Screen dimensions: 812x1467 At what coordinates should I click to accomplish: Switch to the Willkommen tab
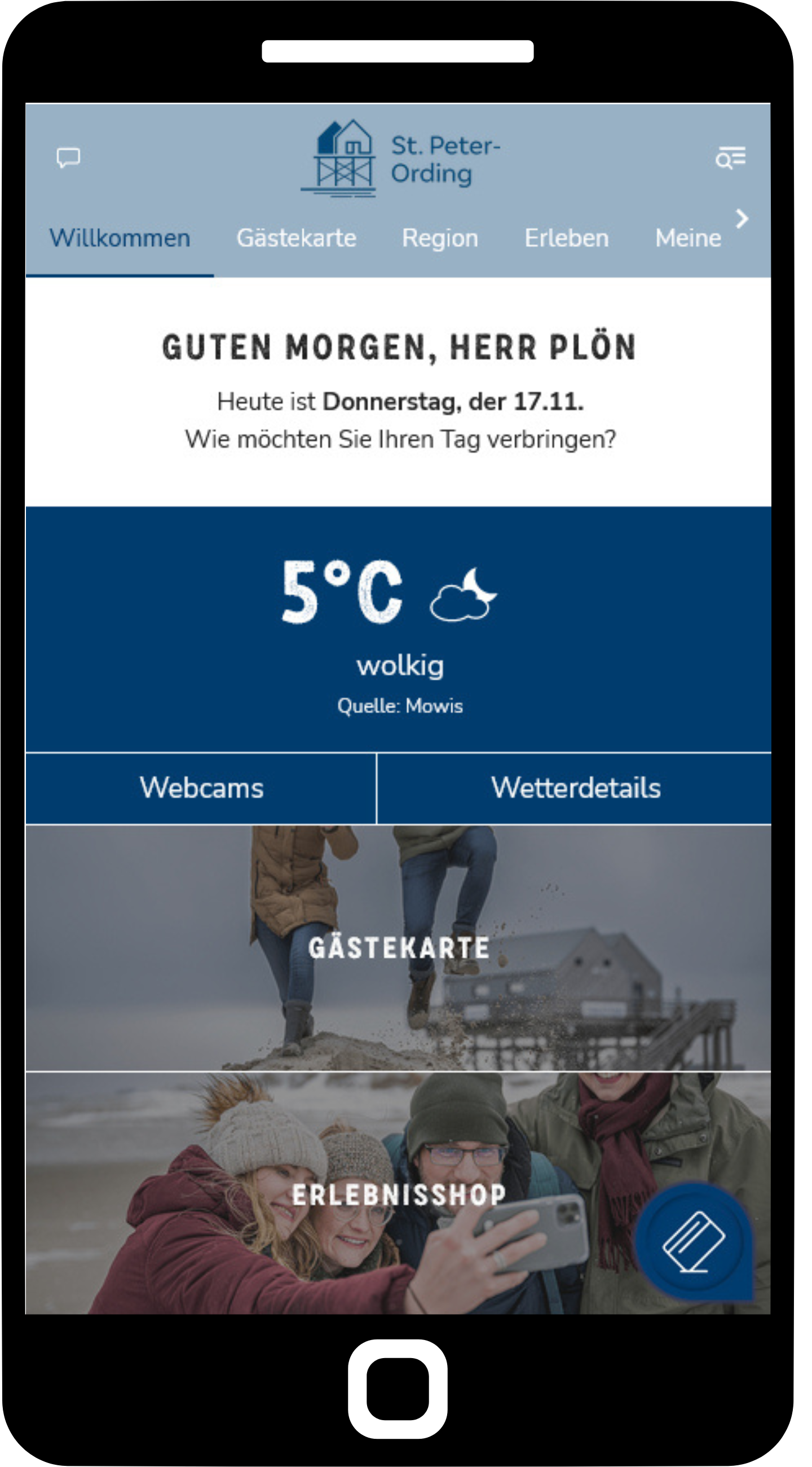tap(120, 238)
